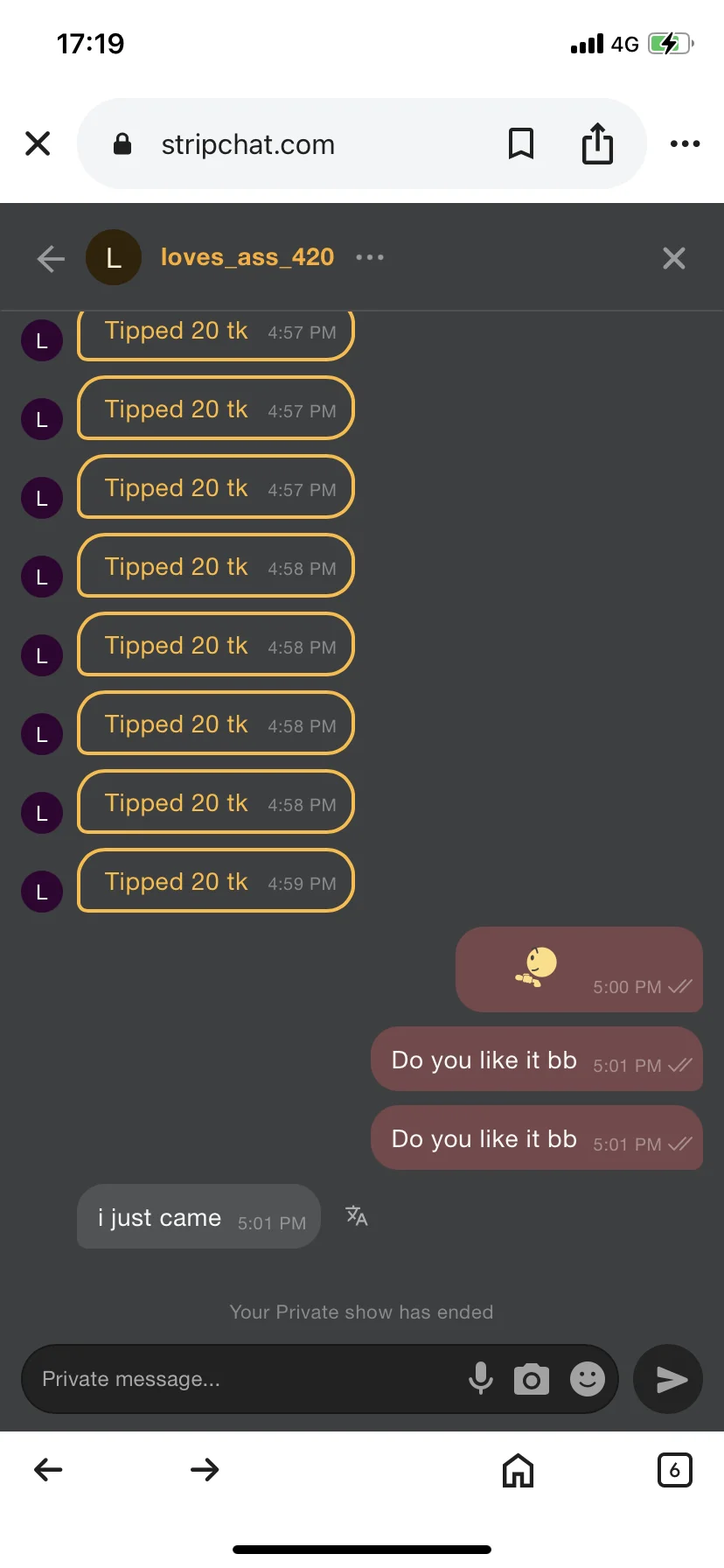Go to the browser home page
This screenshot has width=724, height=1568.
click(518, 1470)
